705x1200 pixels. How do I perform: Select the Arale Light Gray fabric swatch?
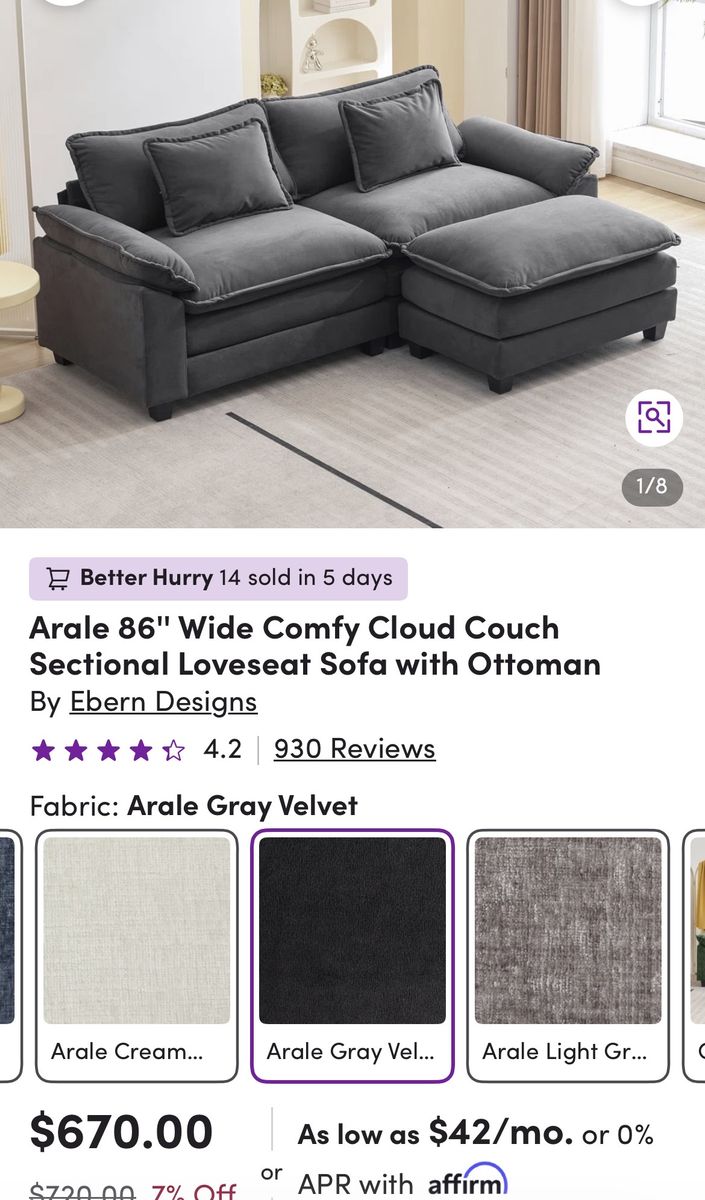click(568, 955)
